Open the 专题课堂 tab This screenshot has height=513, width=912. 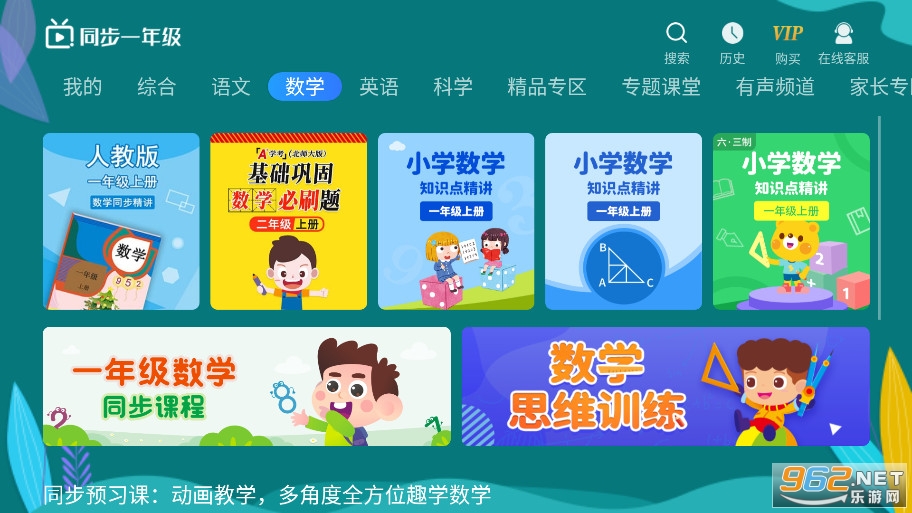661,87
